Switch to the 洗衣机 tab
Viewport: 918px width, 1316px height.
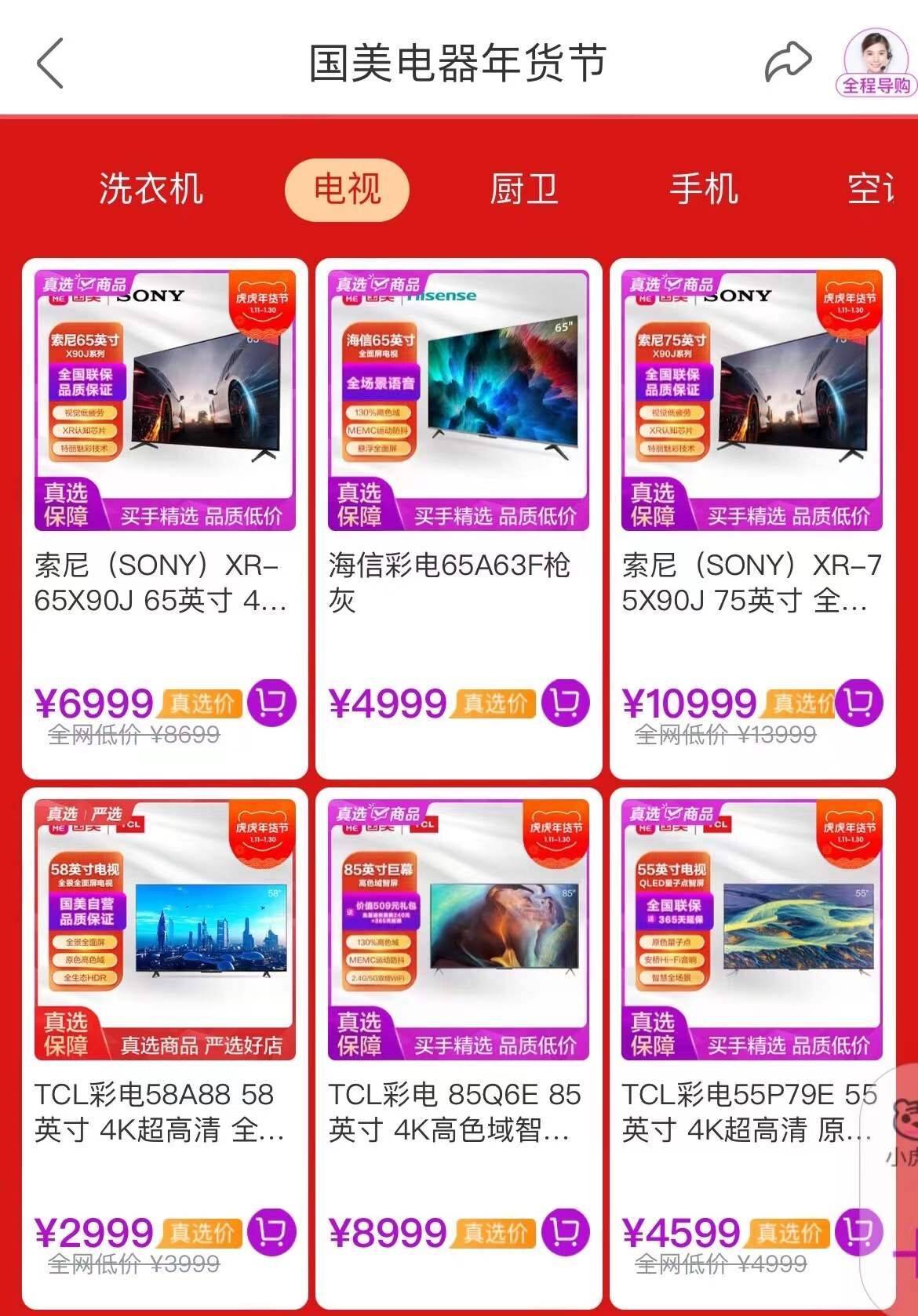151,189
